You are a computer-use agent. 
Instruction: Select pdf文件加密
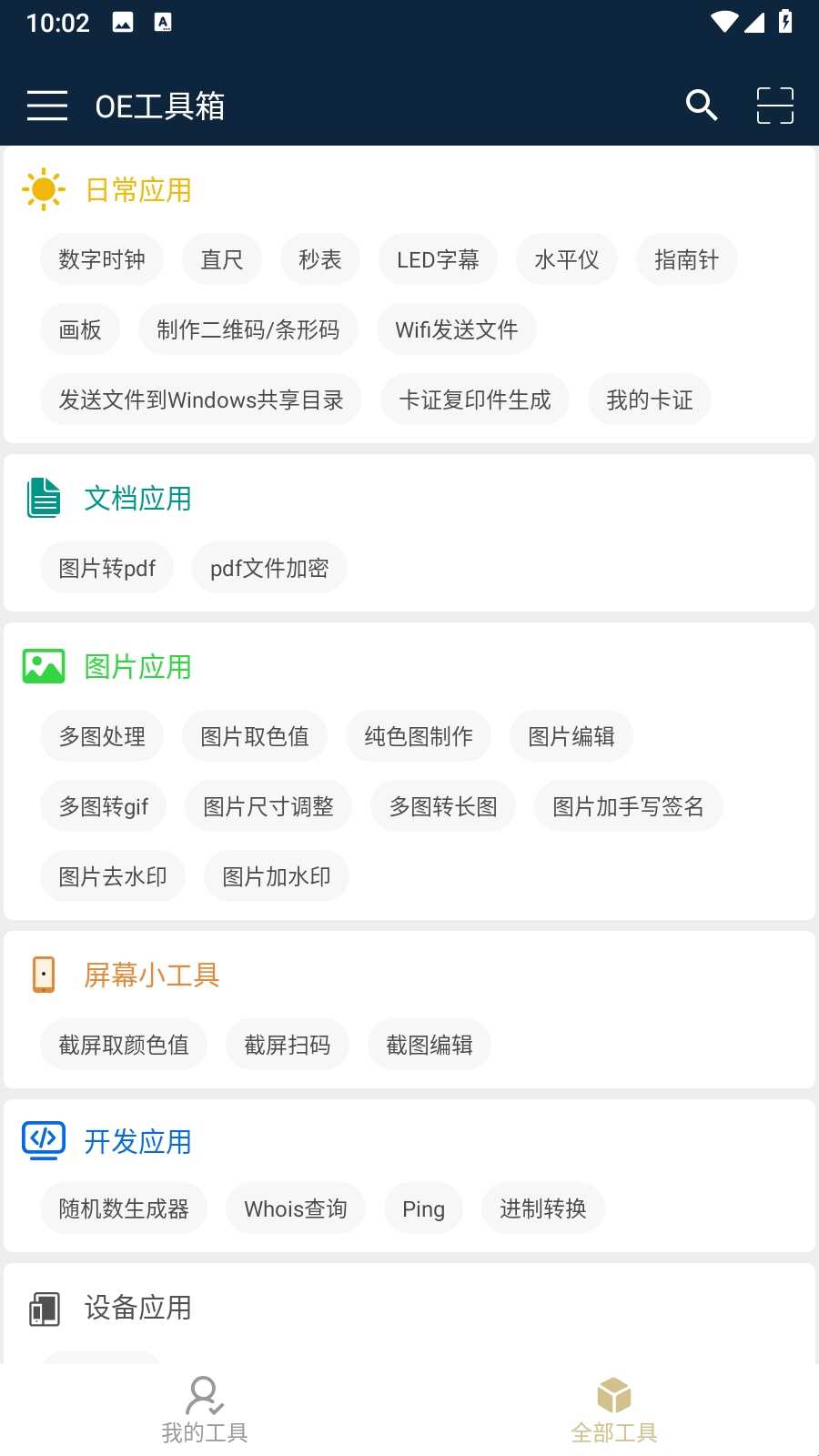(269, 568)
